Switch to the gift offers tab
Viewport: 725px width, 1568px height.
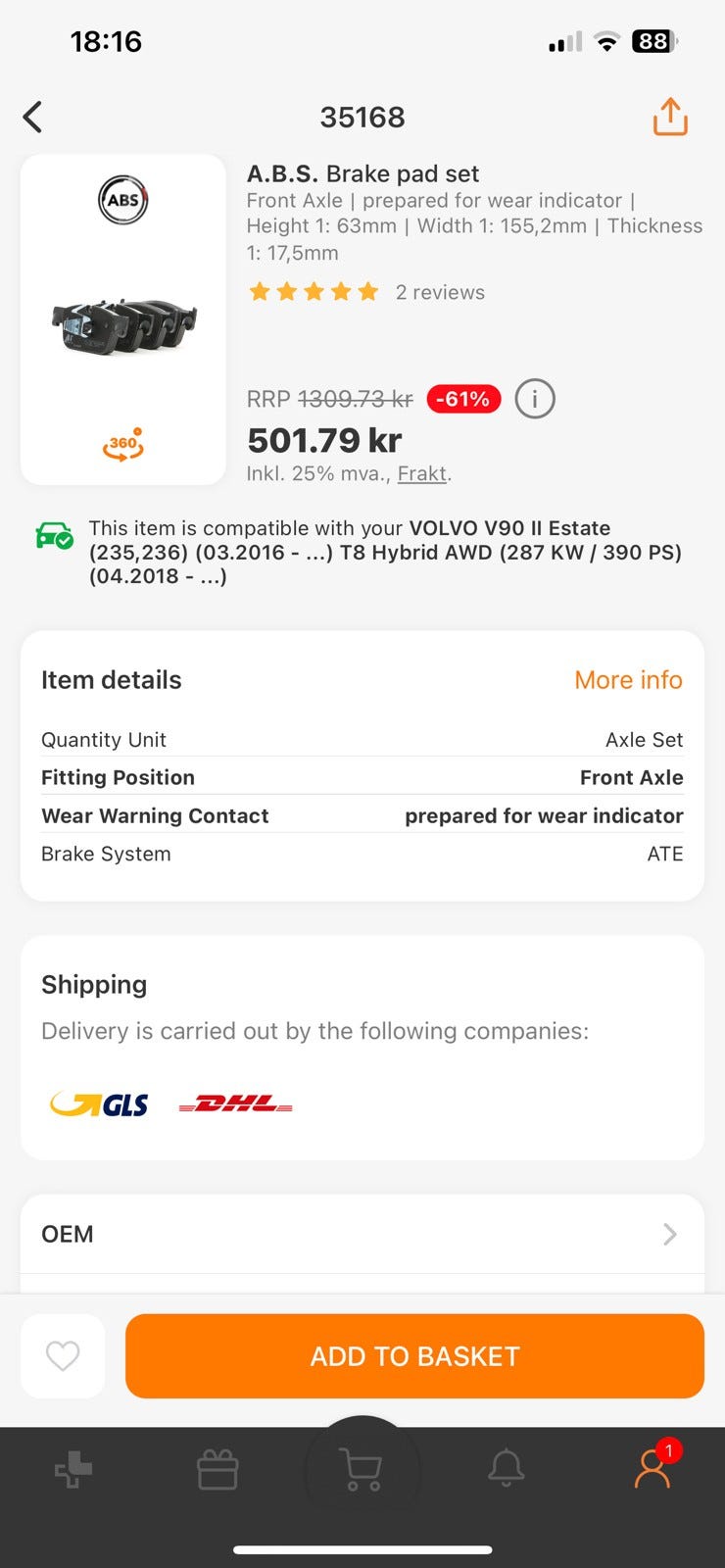[217, 1470]
